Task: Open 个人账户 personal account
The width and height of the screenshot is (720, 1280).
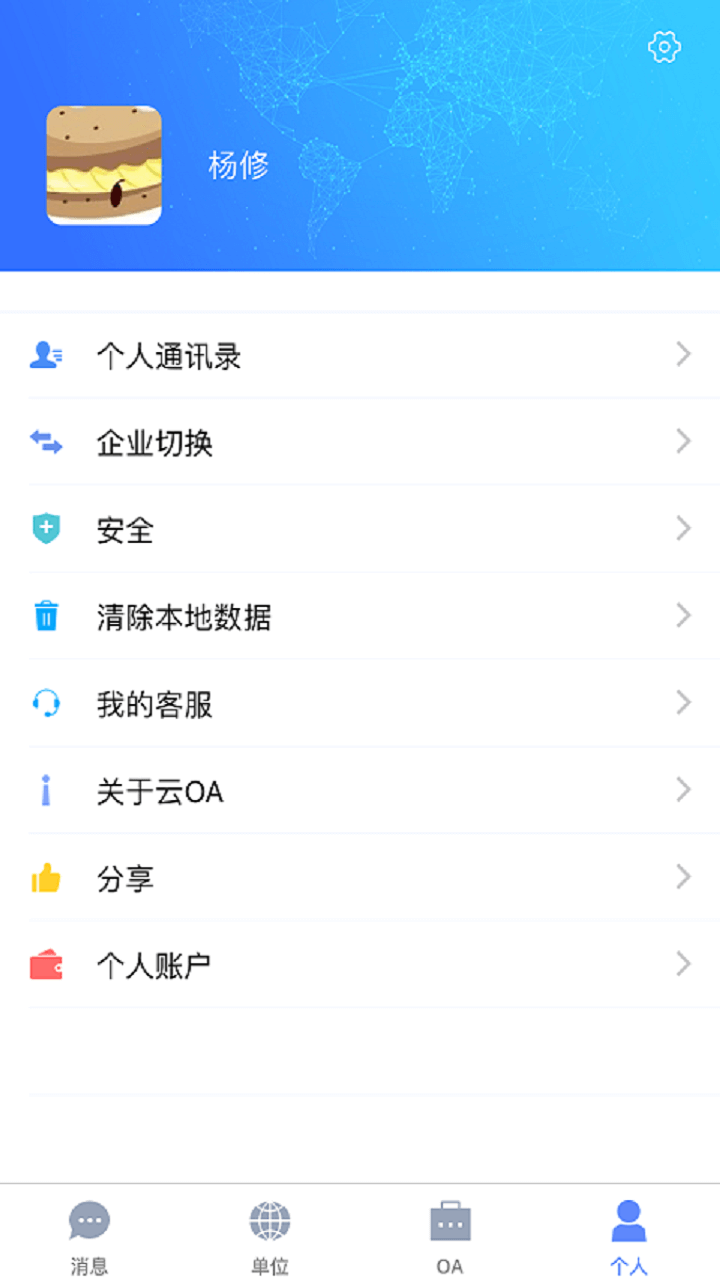Action: click(x=360, y=965)
